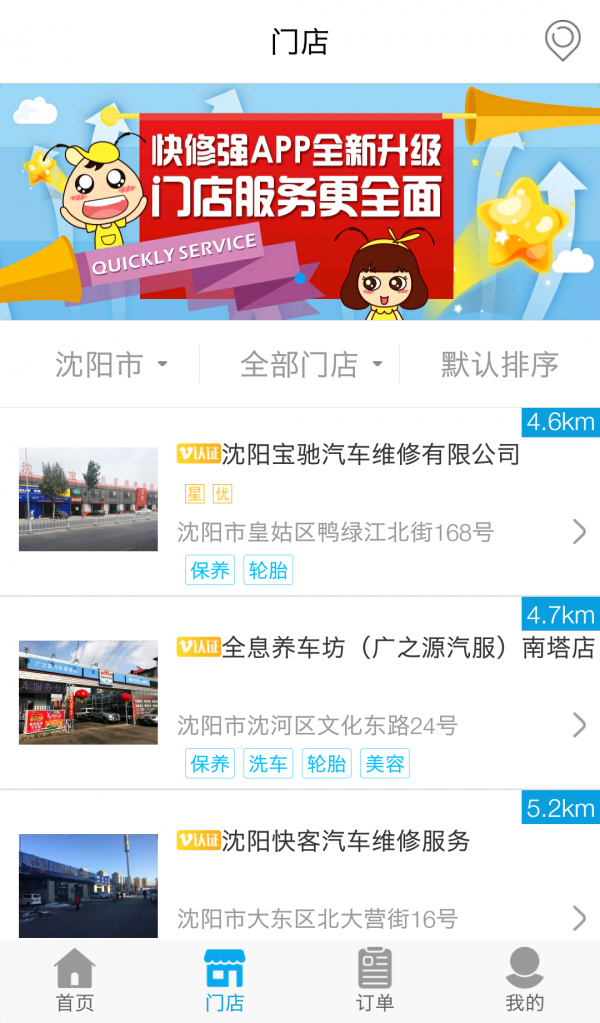Expand the 全部门店 store filter dropdown

(x=311, y=365)
